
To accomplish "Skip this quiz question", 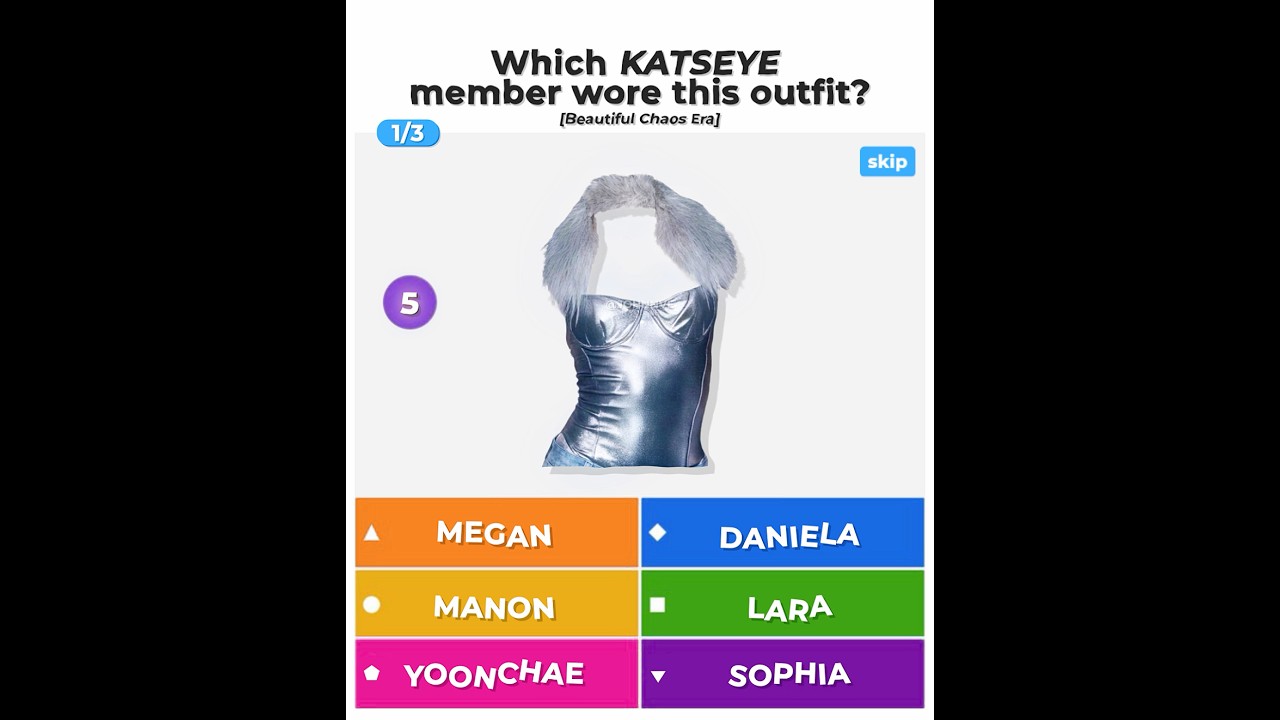I will [887, 162].
